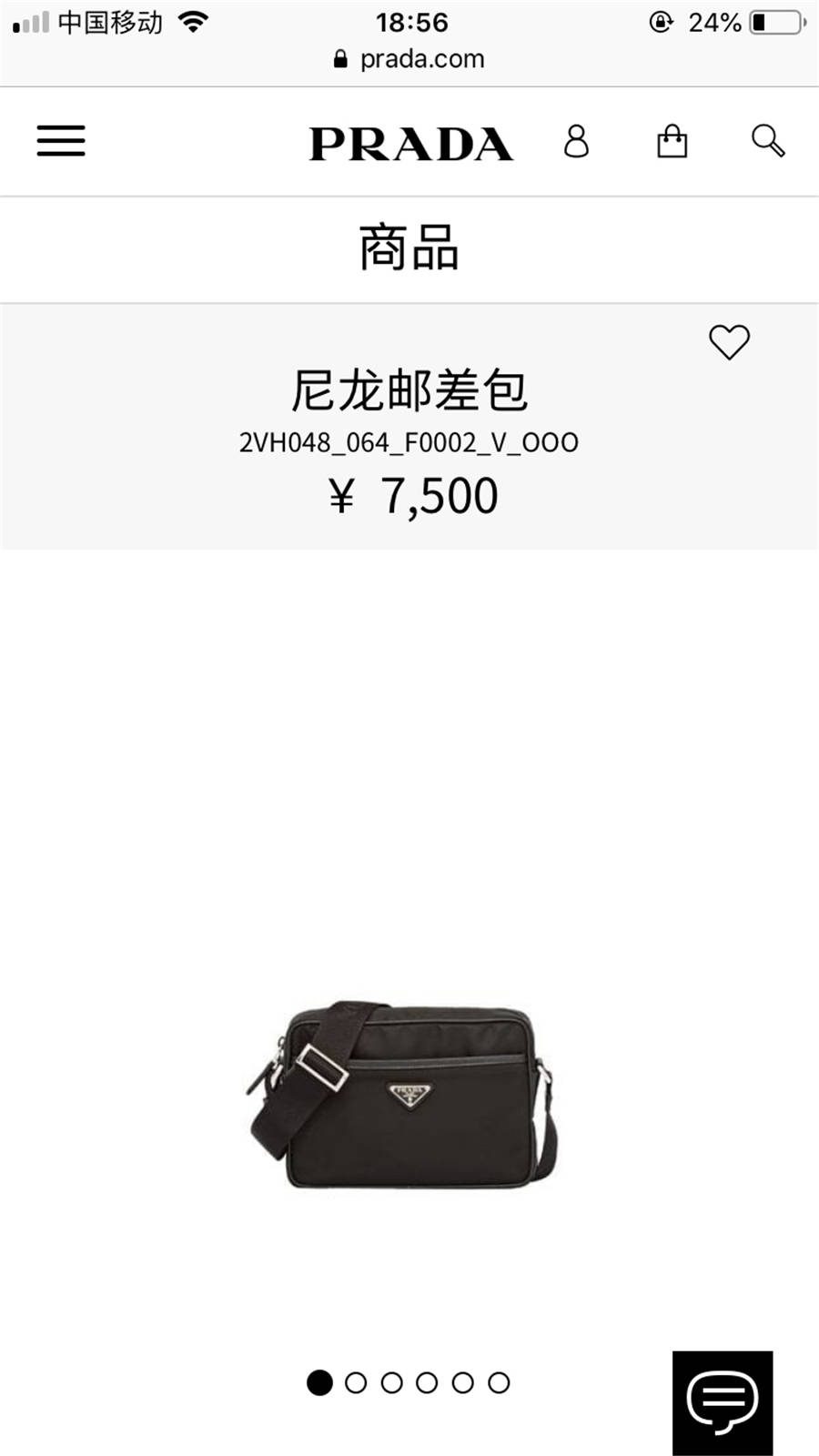This screenshot has width=819, height=1456.
Task: Open the shopping bag
Action: pos(672,141)
